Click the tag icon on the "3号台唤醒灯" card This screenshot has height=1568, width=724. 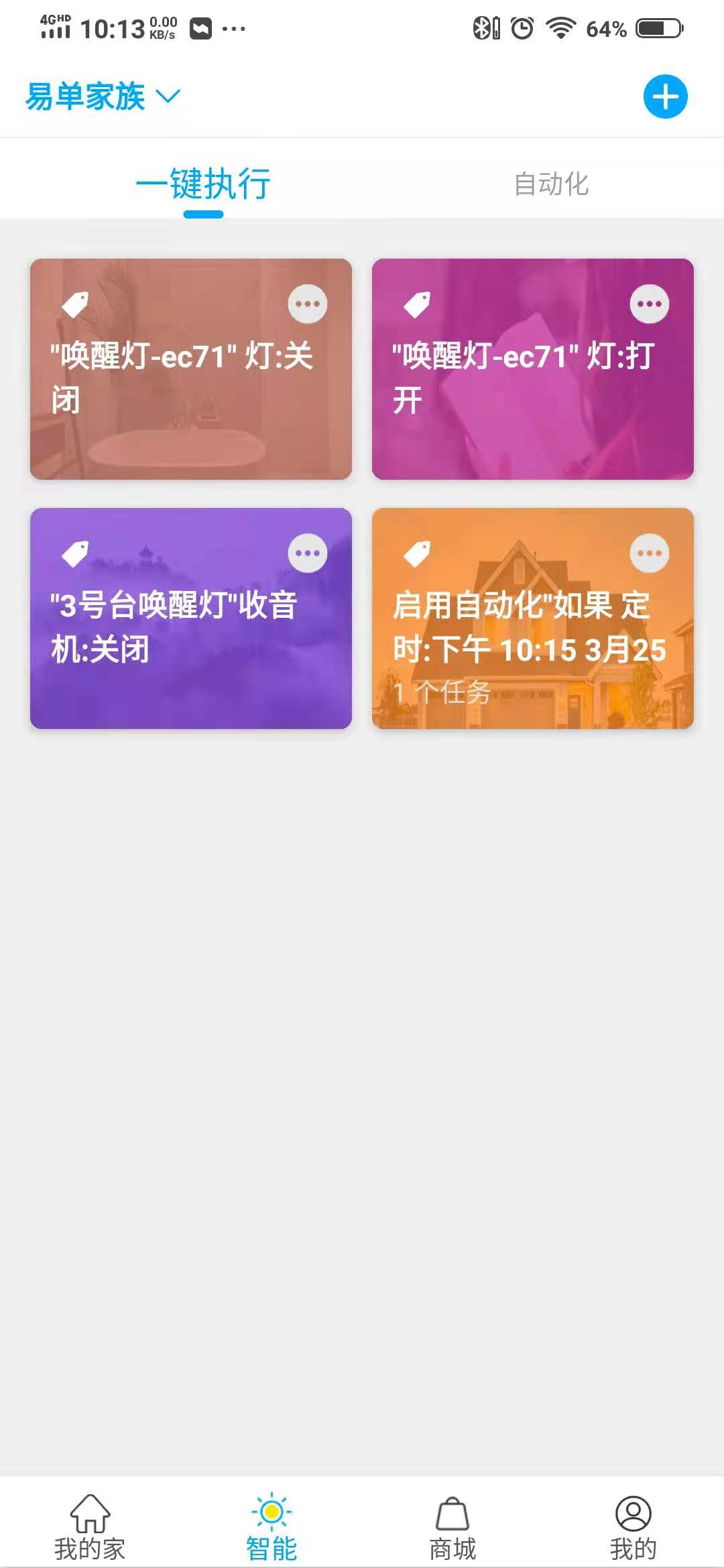(x=76, y=551)
